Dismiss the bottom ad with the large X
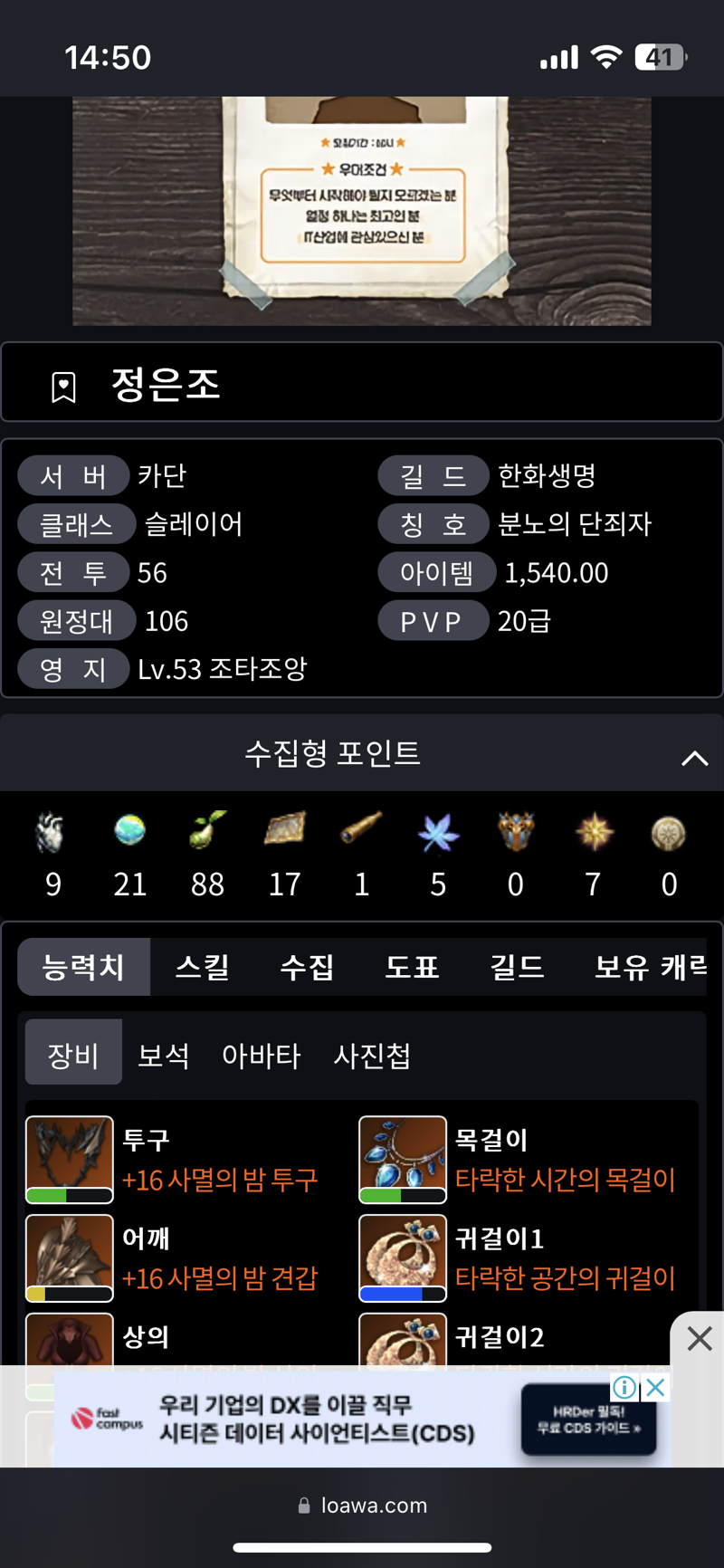The width and height of the screenshot is (724, 1568). tap(699, 1338)
